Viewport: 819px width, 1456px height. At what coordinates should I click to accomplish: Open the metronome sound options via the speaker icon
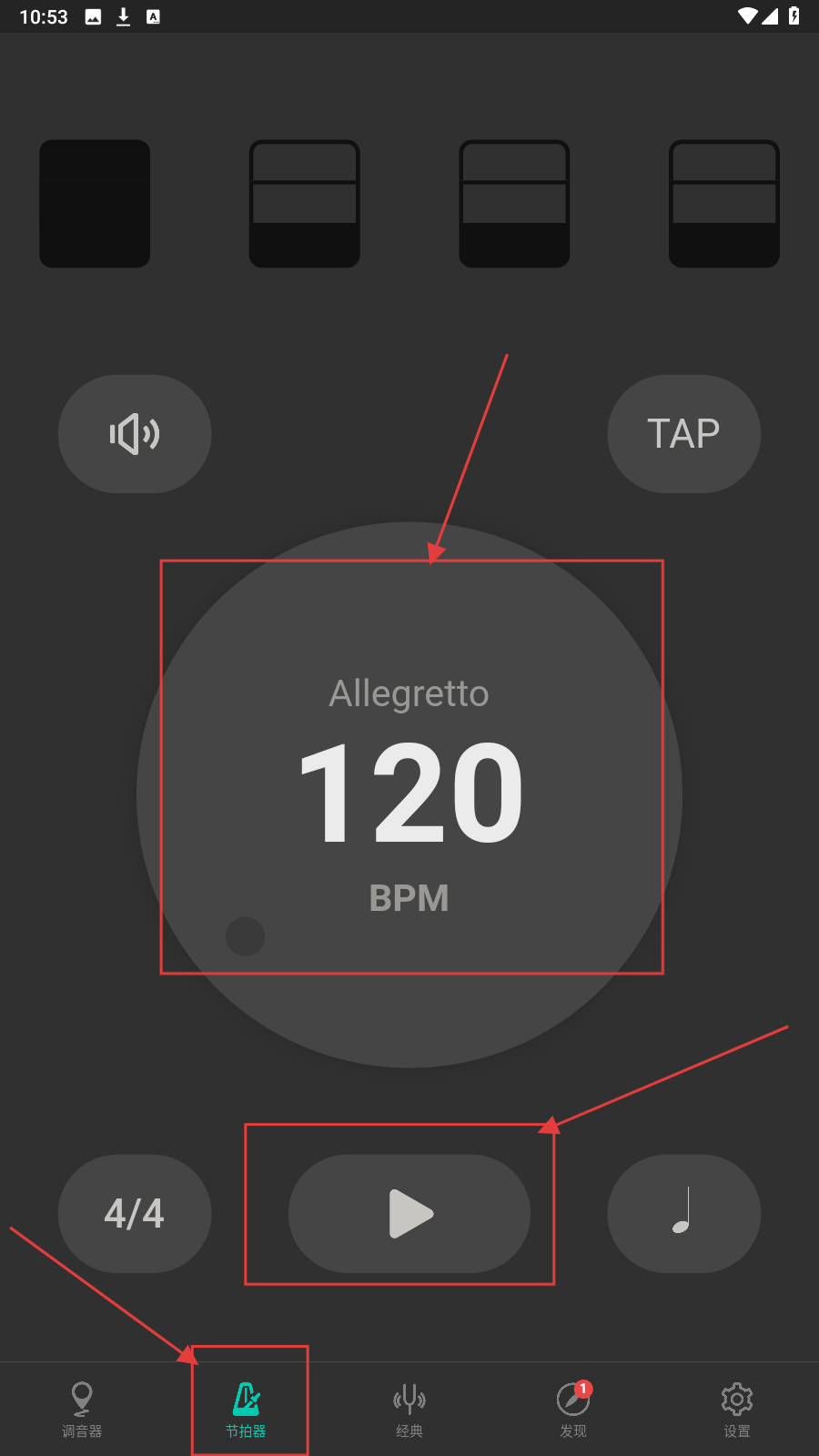[x=135, y=434]
